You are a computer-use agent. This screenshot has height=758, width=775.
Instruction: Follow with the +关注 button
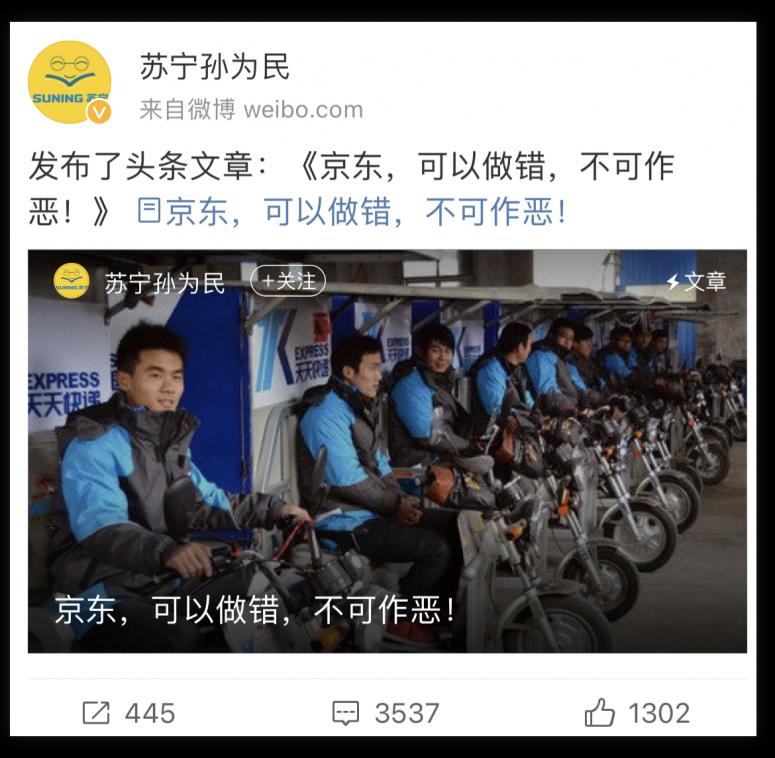[x=288, y=281]
